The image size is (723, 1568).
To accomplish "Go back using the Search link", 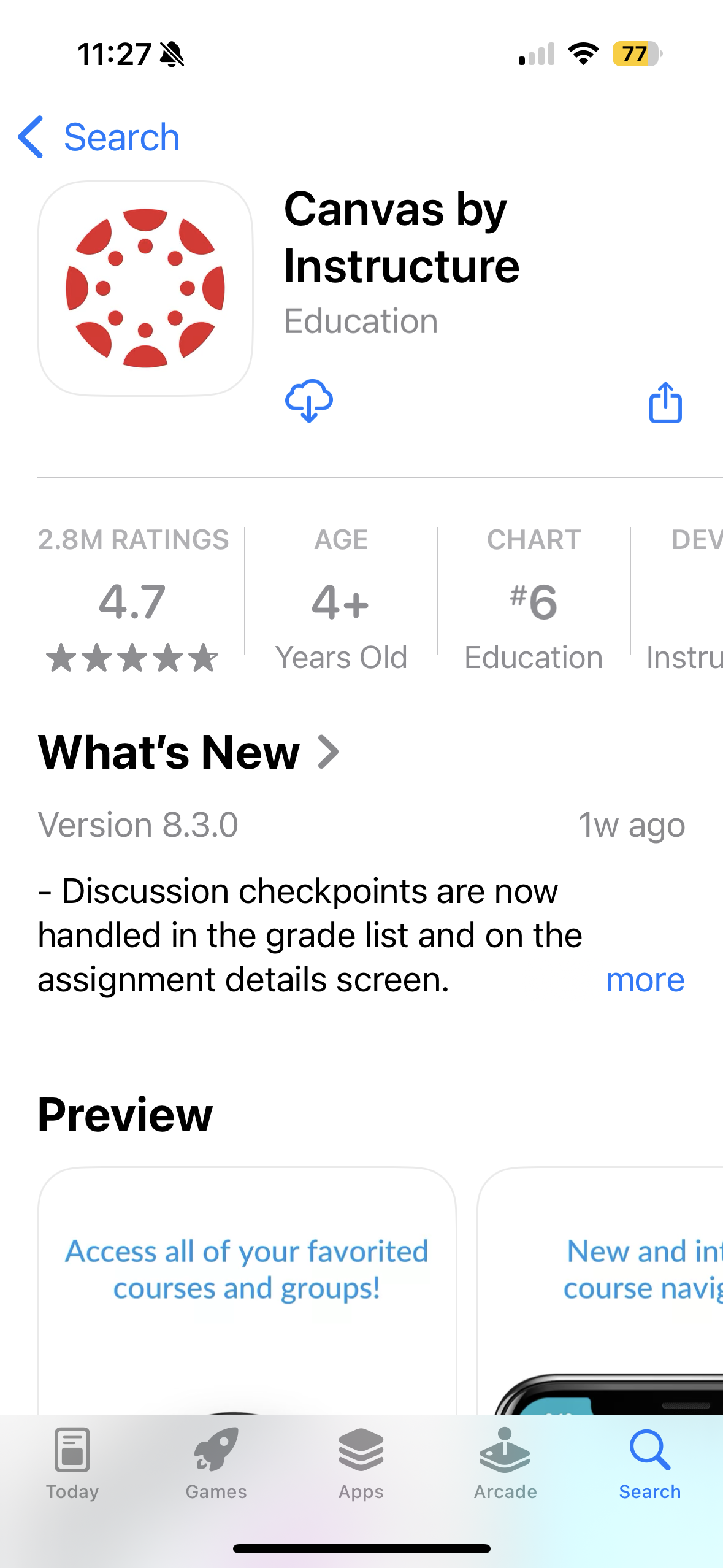I will [120, 136].
